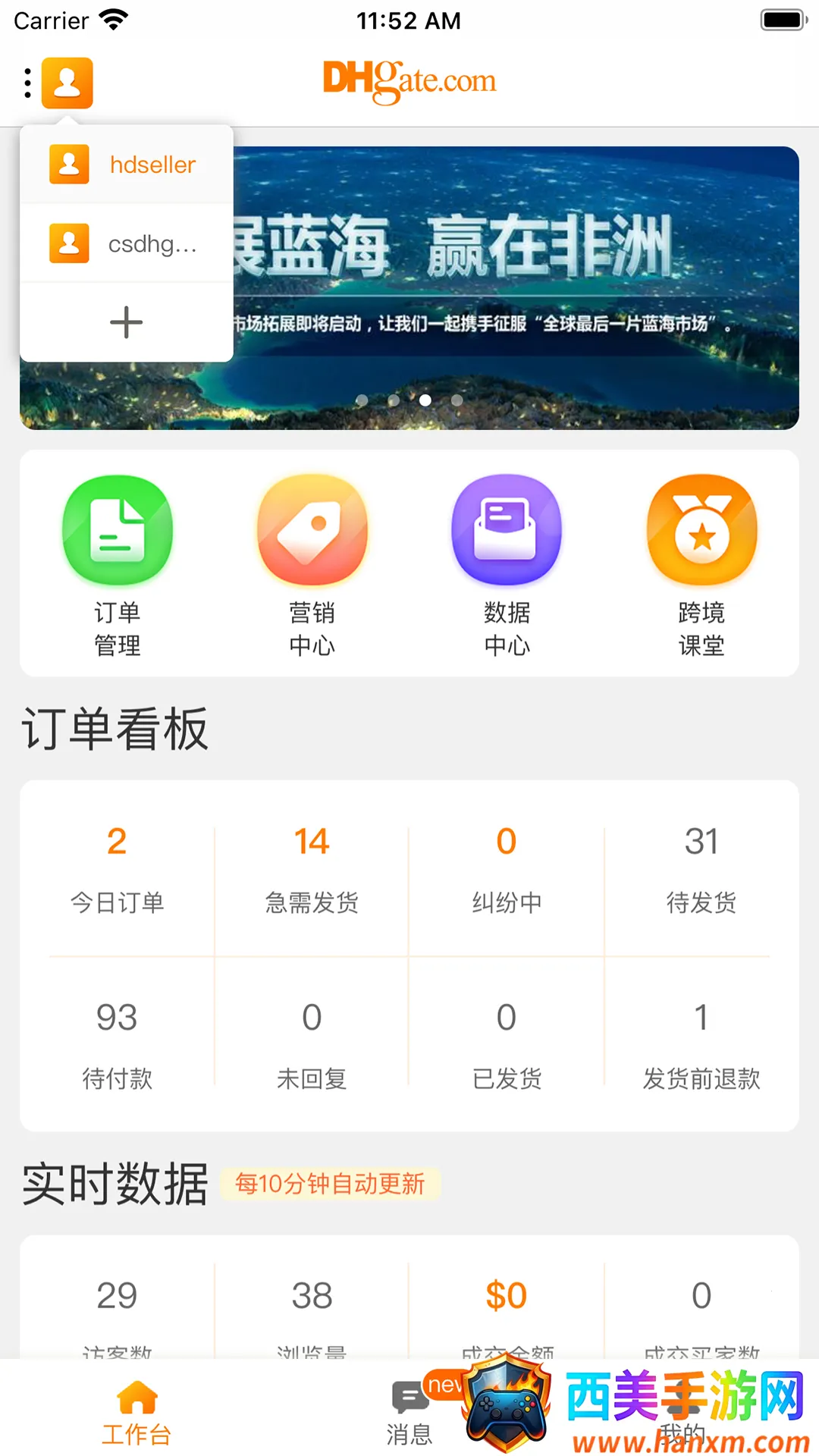Open 营销中心 marketing center
819x1456 pixels.
[x=312, y=564]
